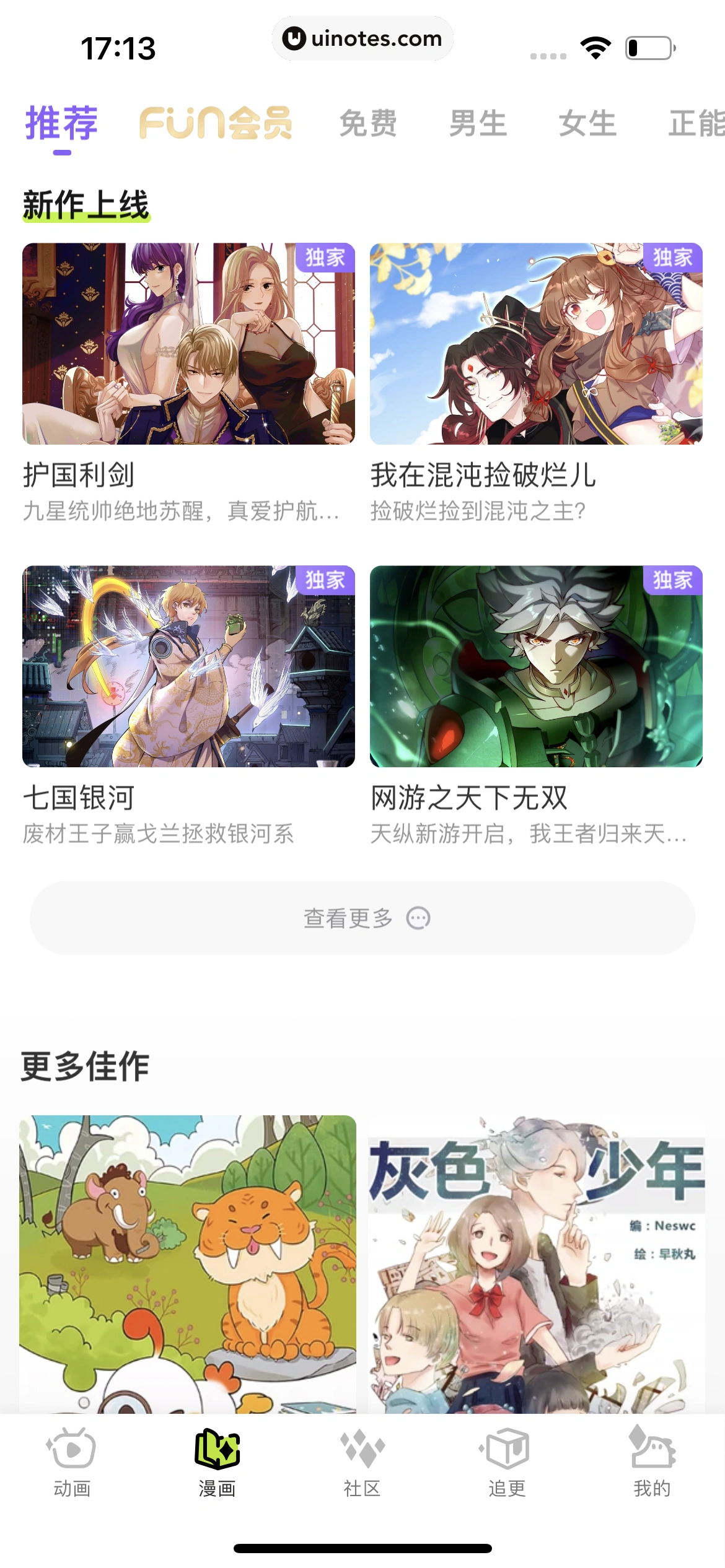The image size is (725, 1568).
Task: Select the 女生 tab
Action: pos(587,123)
